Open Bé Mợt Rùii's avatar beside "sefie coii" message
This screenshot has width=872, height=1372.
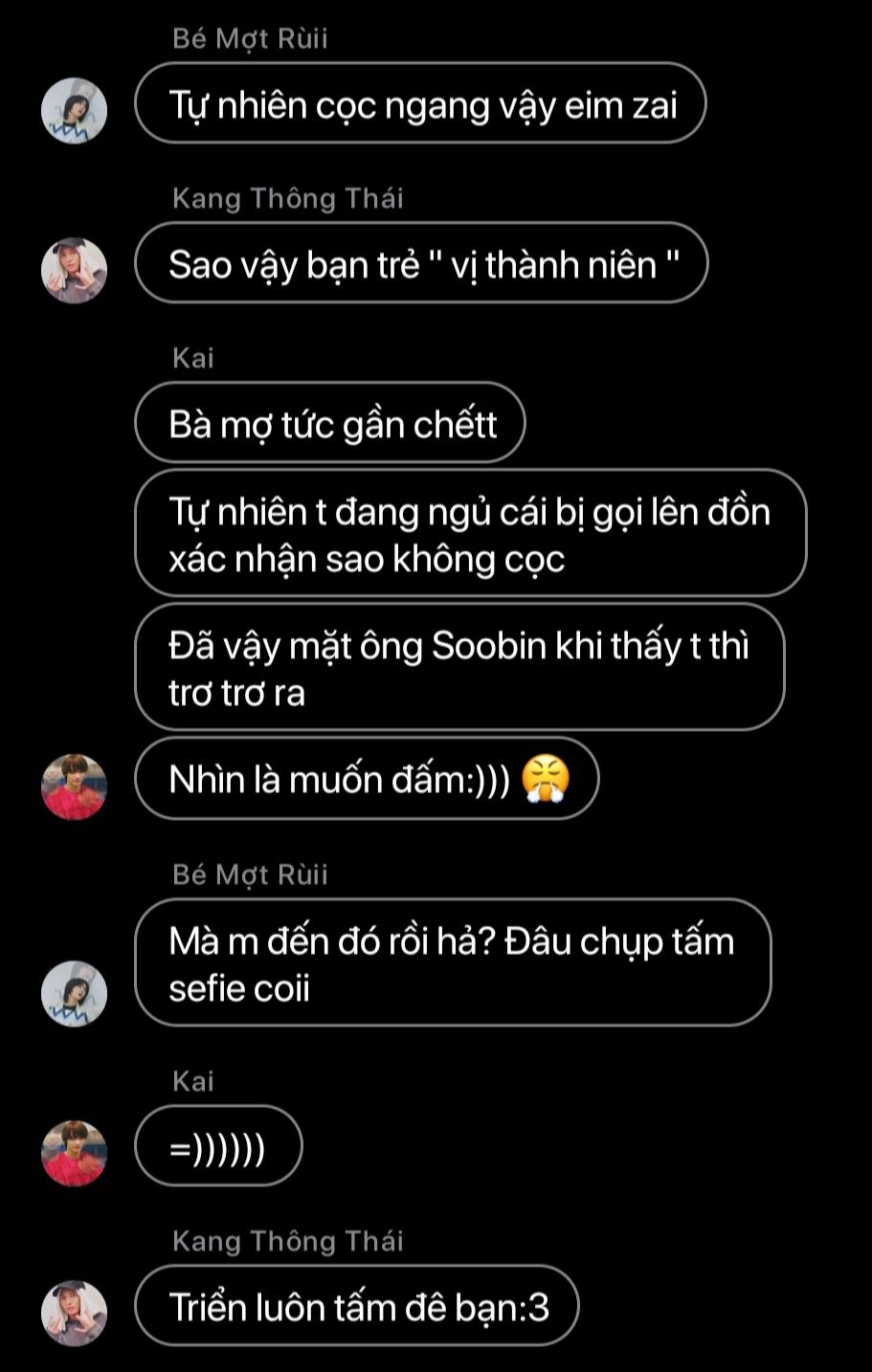pyautogui.click(x=74, y=994)
